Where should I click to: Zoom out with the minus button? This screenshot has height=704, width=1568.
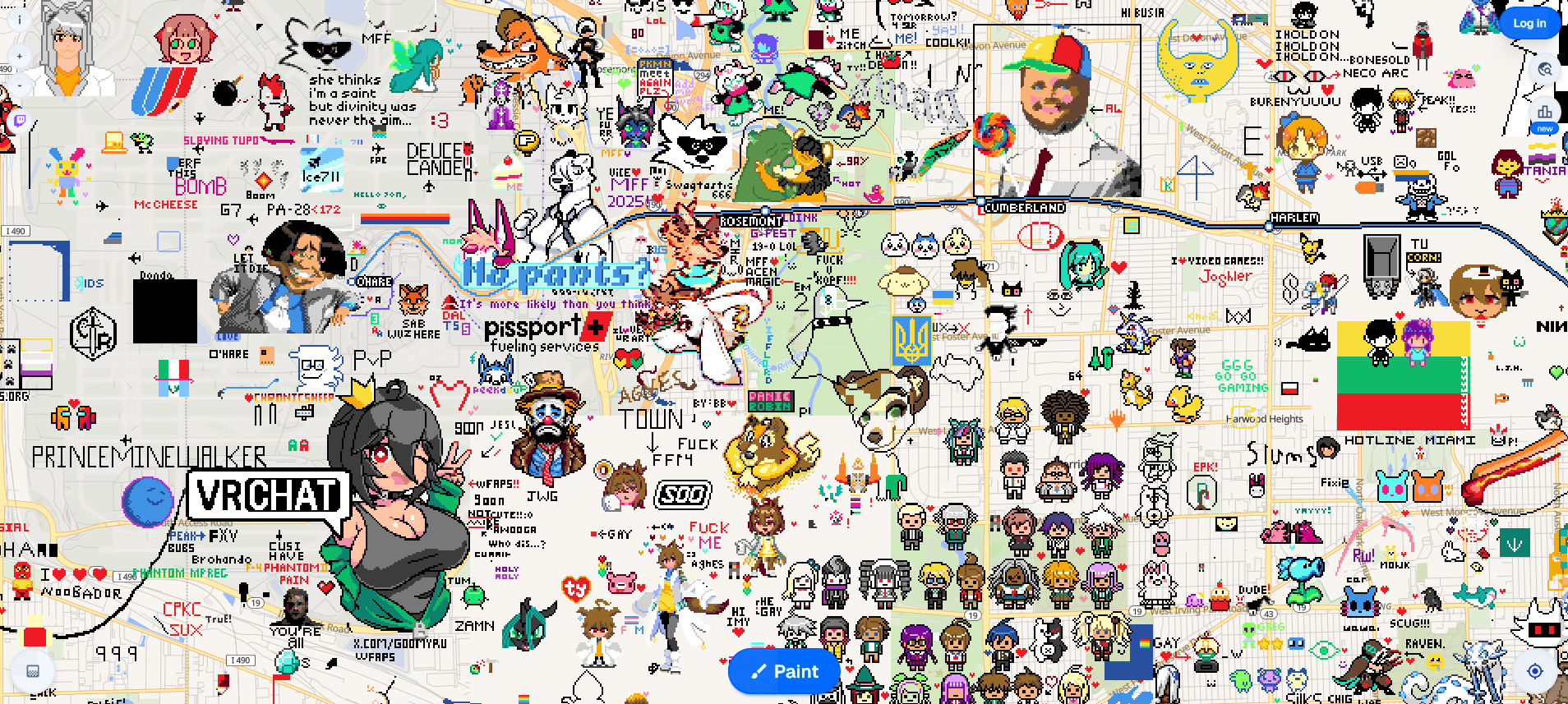click(20, 85)
